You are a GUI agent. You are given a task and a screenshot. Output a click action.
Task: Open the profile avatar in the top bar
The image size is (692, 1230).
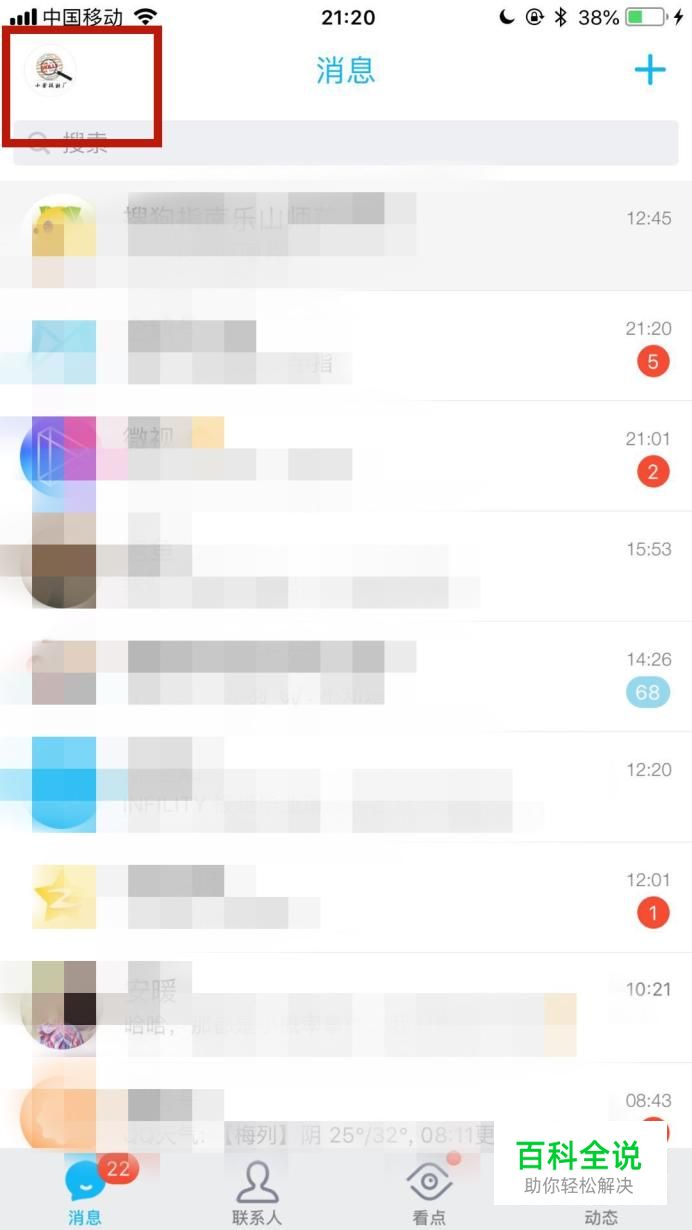point(50,69)
